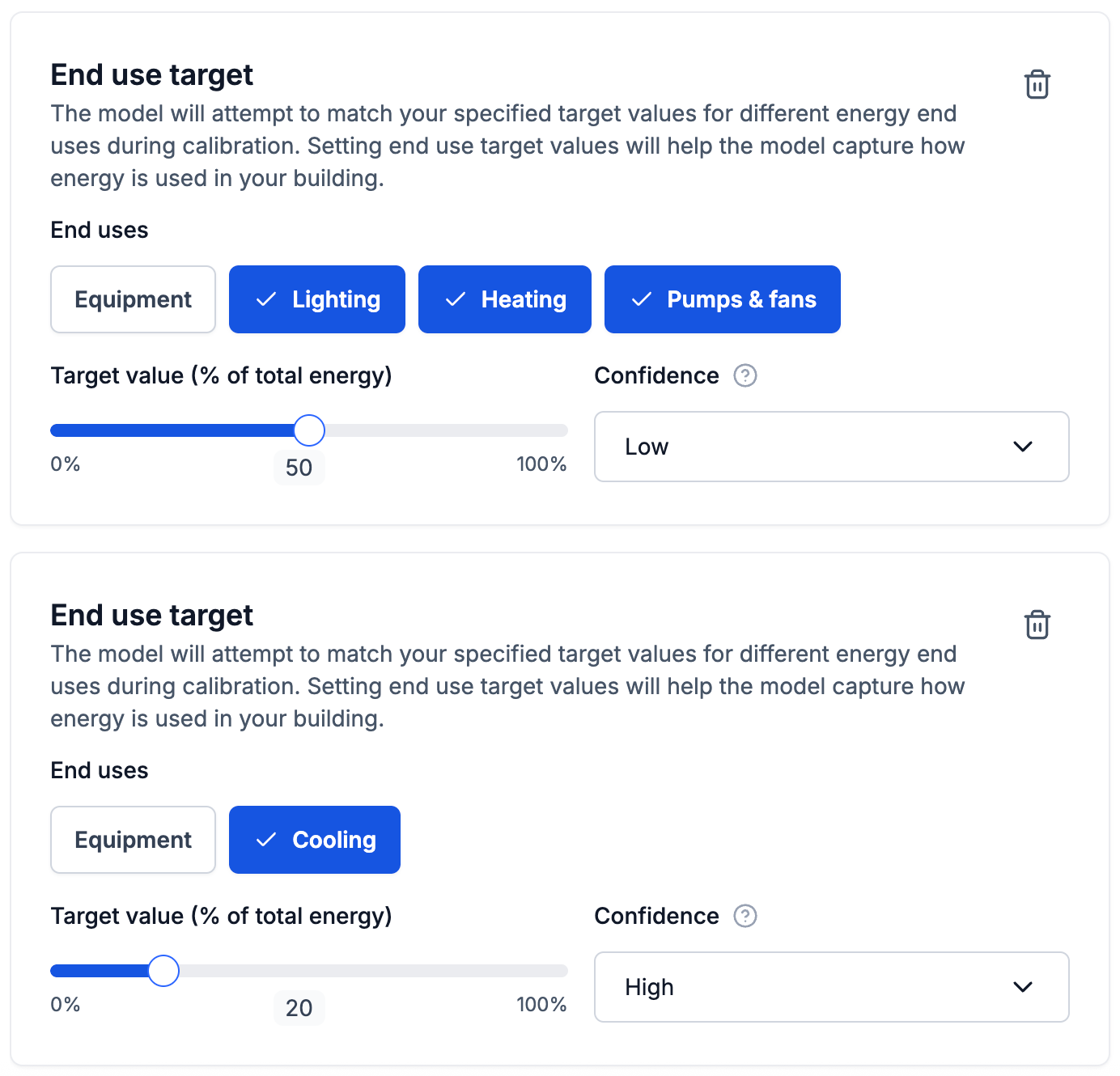Open the Confidence dropdown showing Low

[831, 447]
